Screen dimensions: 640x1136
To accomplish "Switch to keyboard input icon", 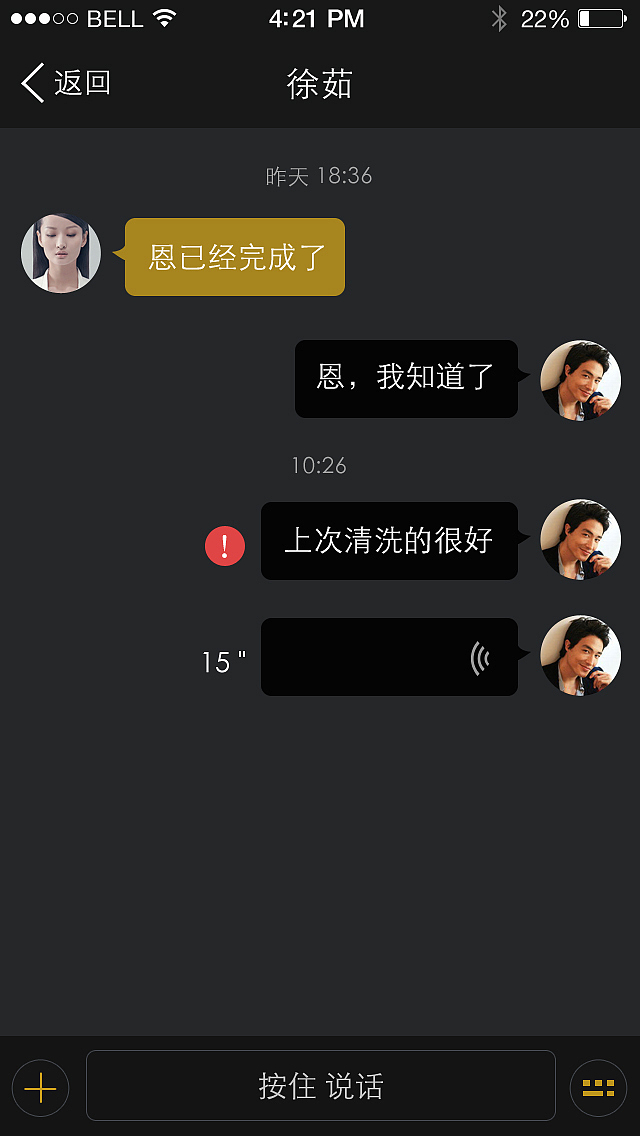I will pos(598,1087).
